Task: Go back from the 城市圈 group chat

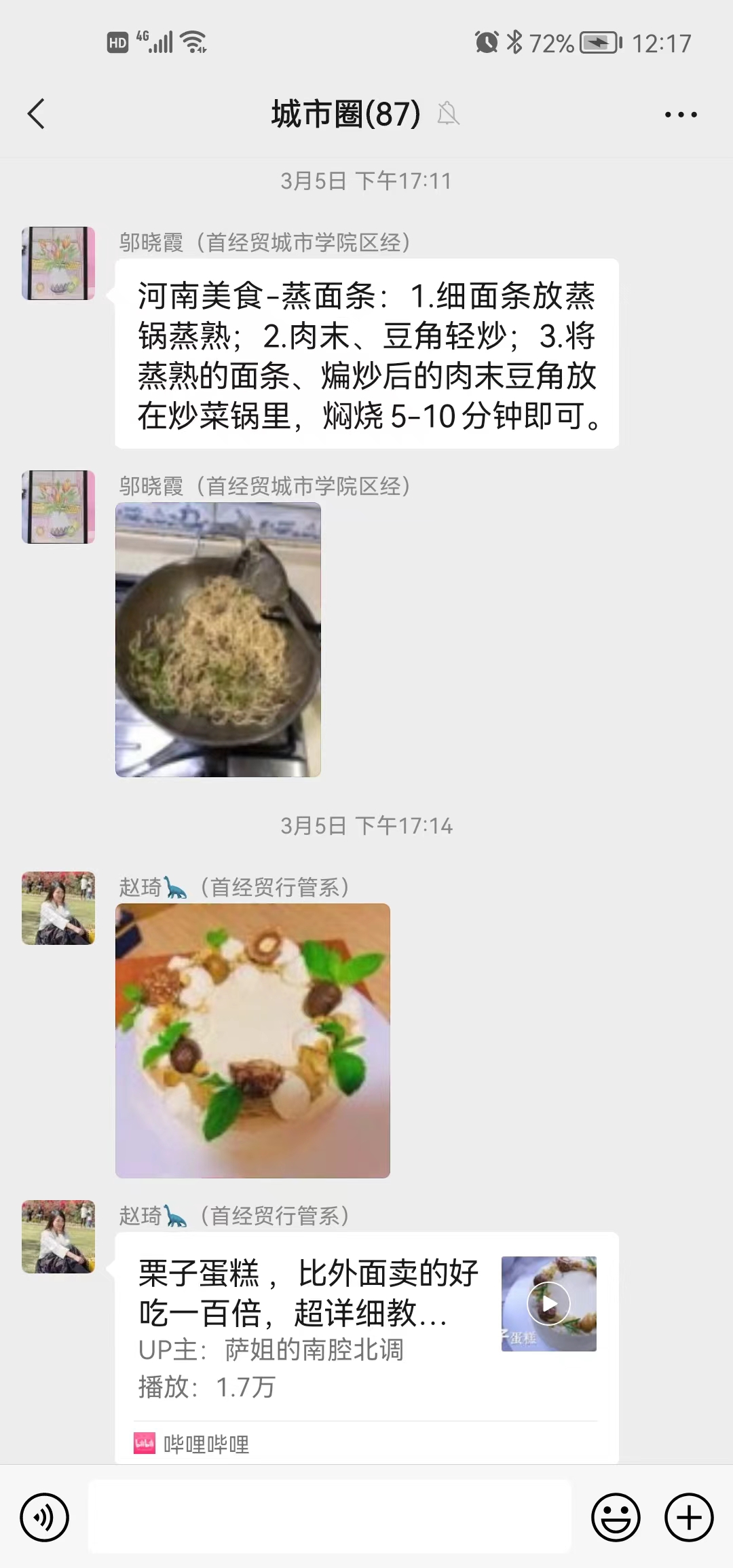Action: pyautogui.click(x=37, y=113)
